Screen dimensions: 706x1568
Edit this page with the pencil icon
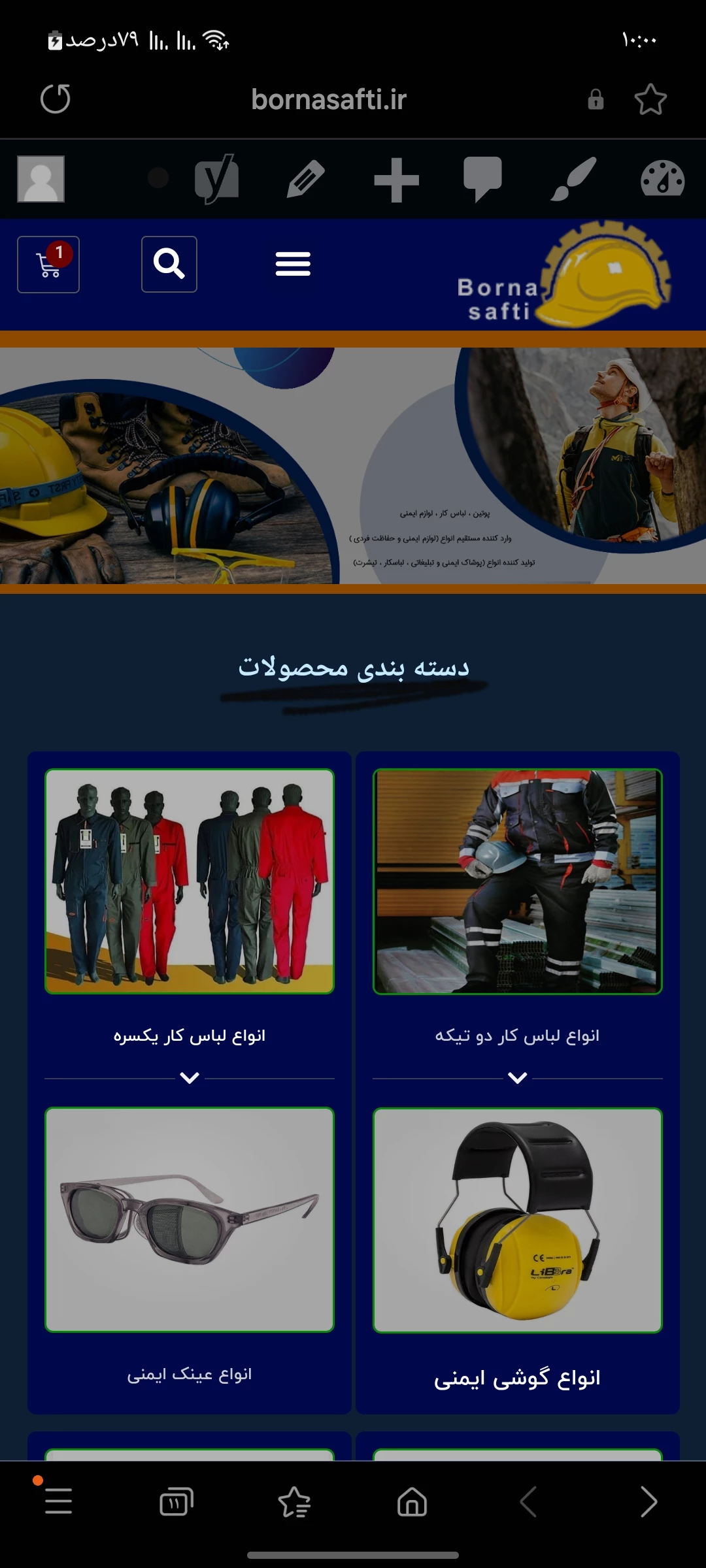coord(305,179)
